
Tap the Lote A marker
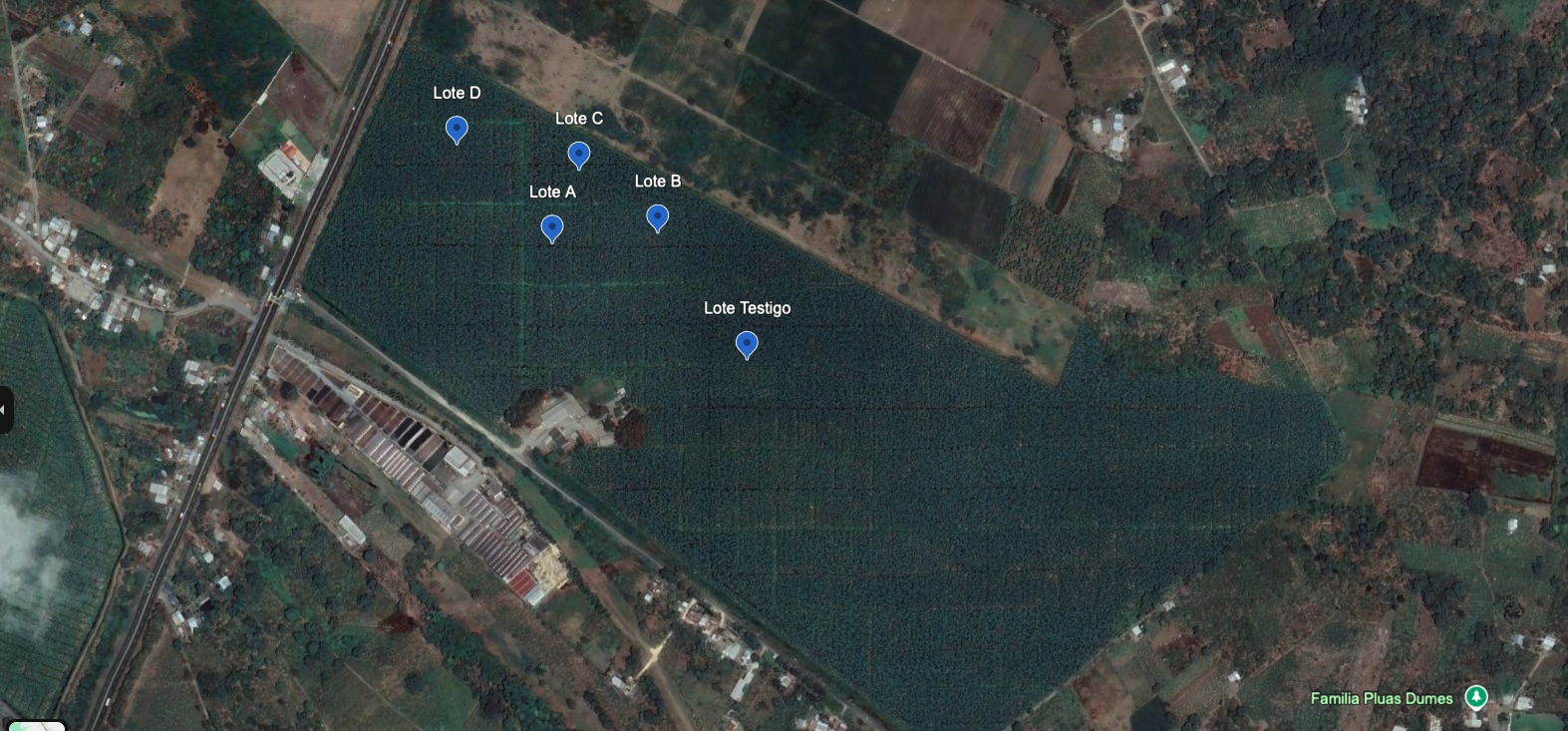click(551, 227)
